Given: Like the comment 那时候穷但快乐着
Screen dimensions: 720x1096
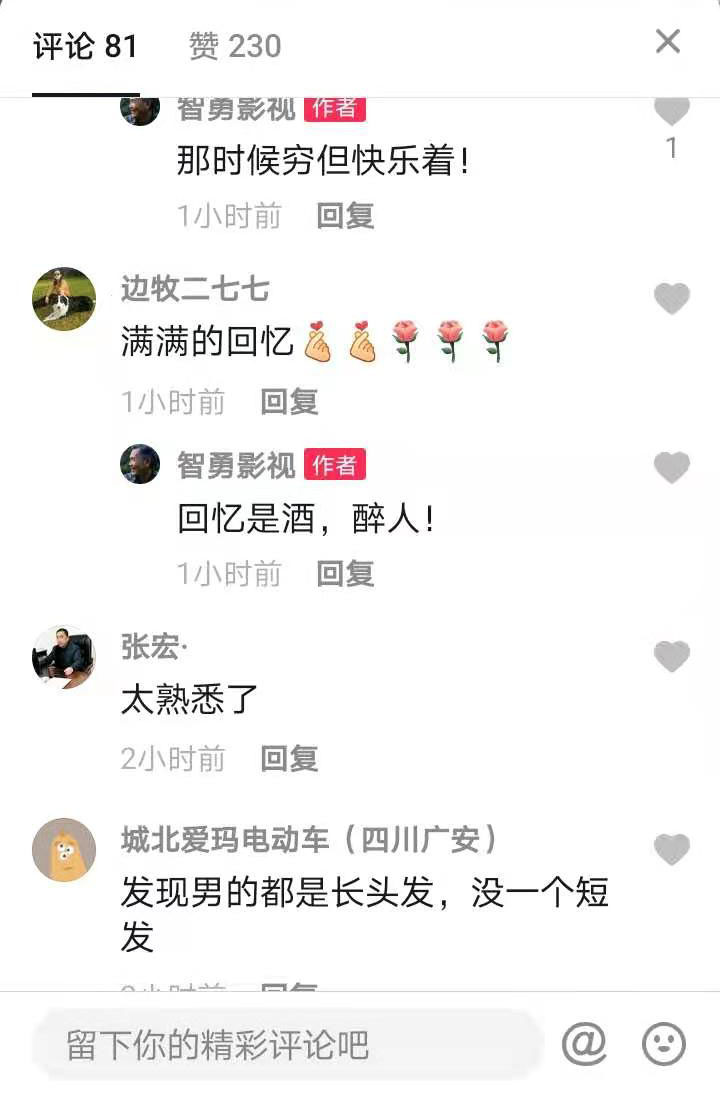Looking at the screenshot, I should tap(671, 112).
